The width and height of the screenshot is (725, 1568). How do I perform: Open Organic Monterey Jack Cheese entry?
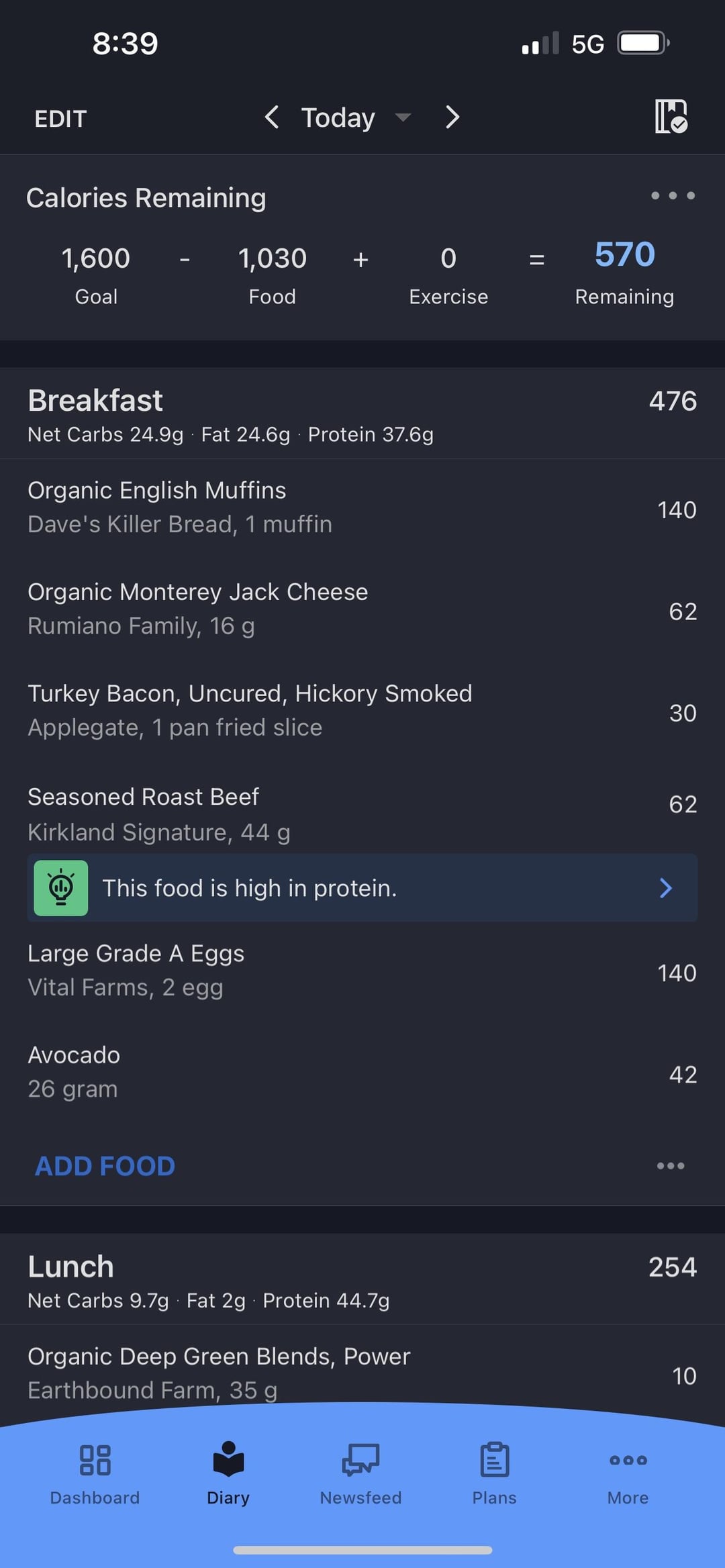pos(362,609)
